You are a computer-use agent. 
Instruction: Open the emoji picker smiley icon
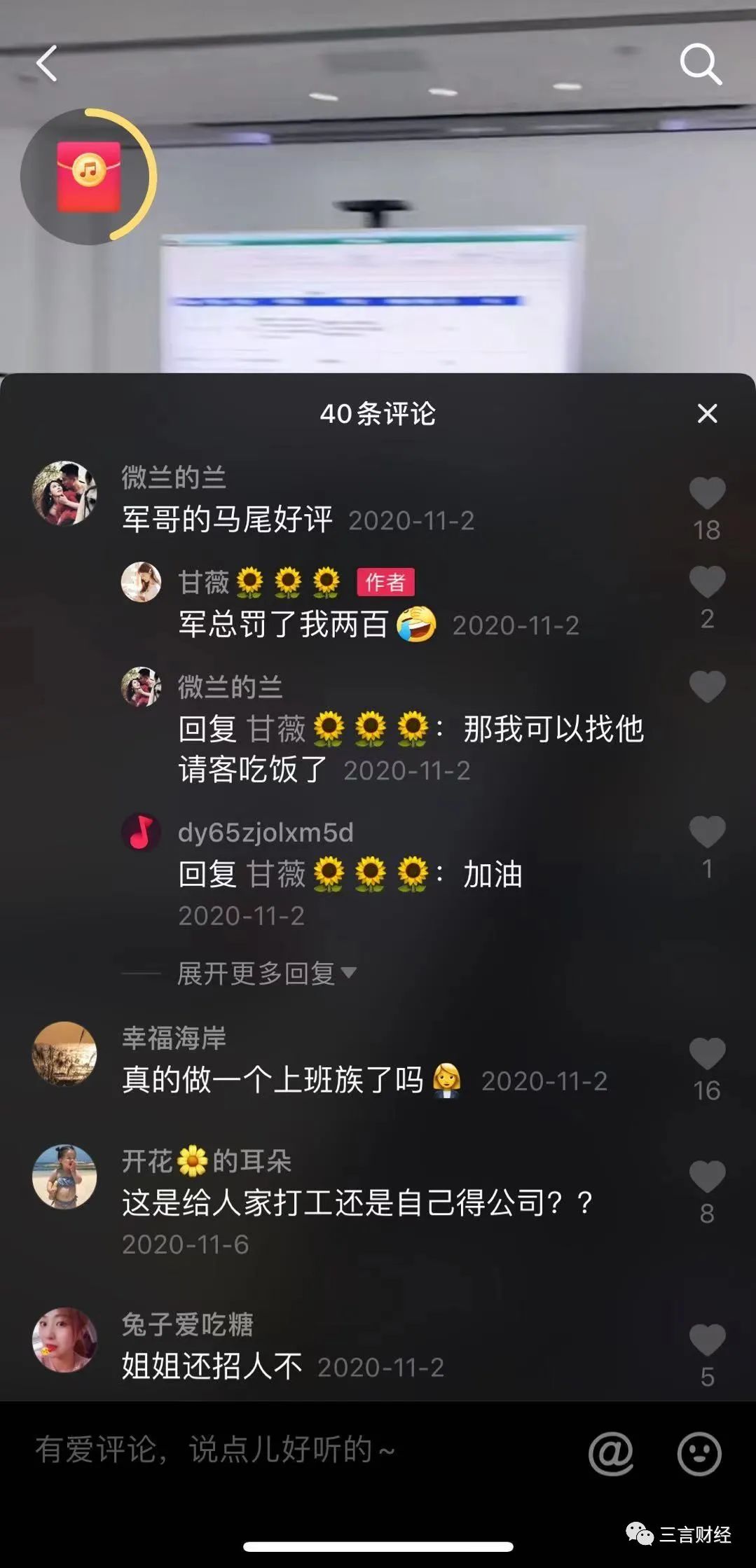coord(699,1453)
